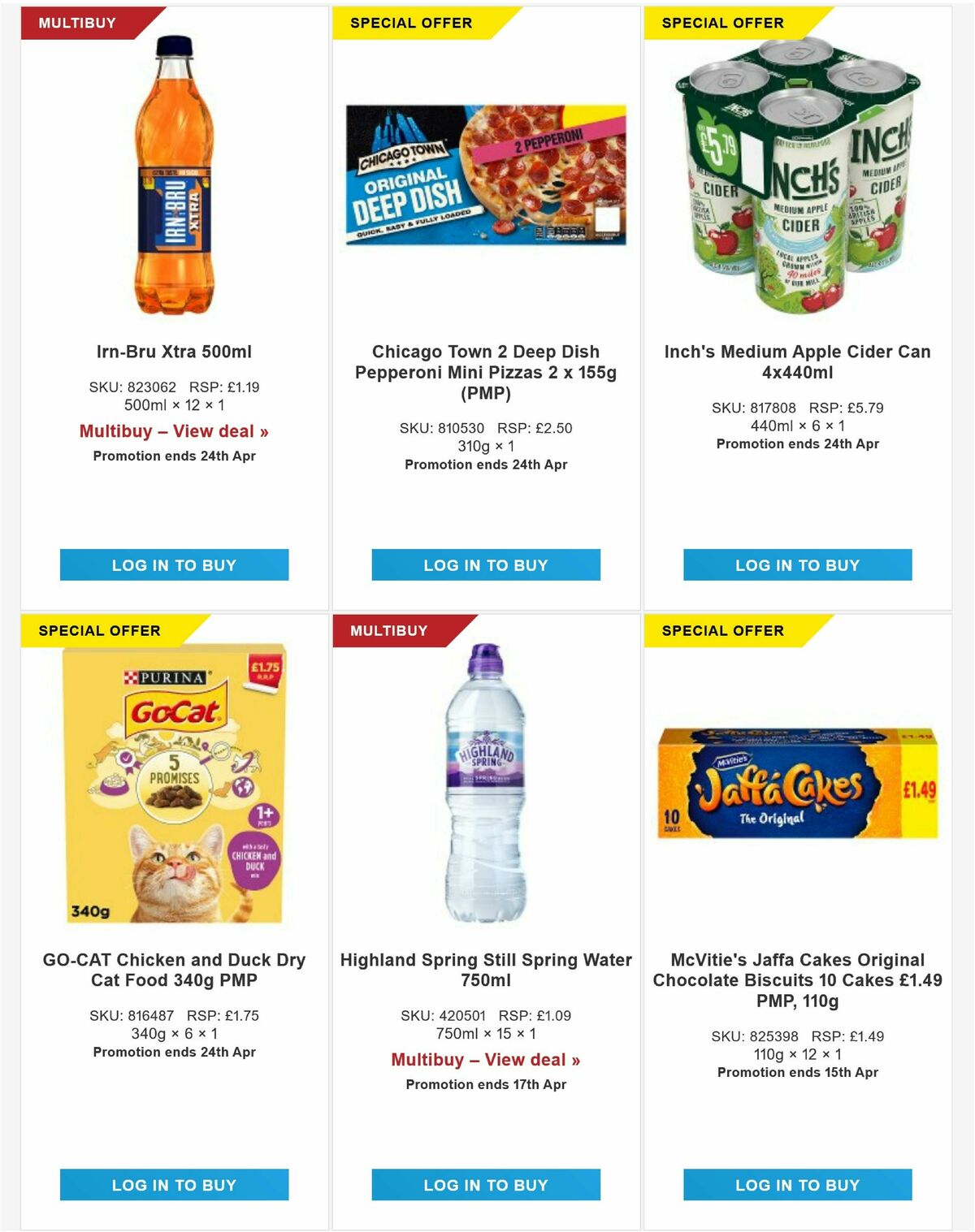Open the Multibuy deal for Highland Spring water
The width and height of the screenshot is (975, 1232).
[x=487, y=1059]
